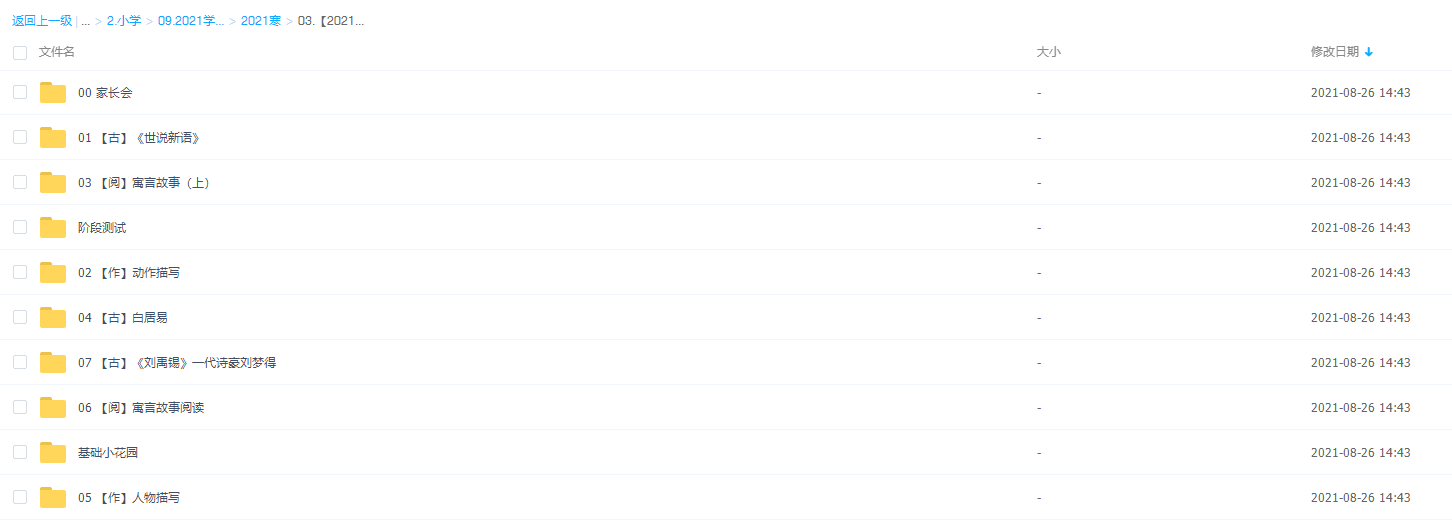Open folder 03【阅】寓言故事（上）
The height and width of the screenshot is (524, 1452).
coord(145,183)
